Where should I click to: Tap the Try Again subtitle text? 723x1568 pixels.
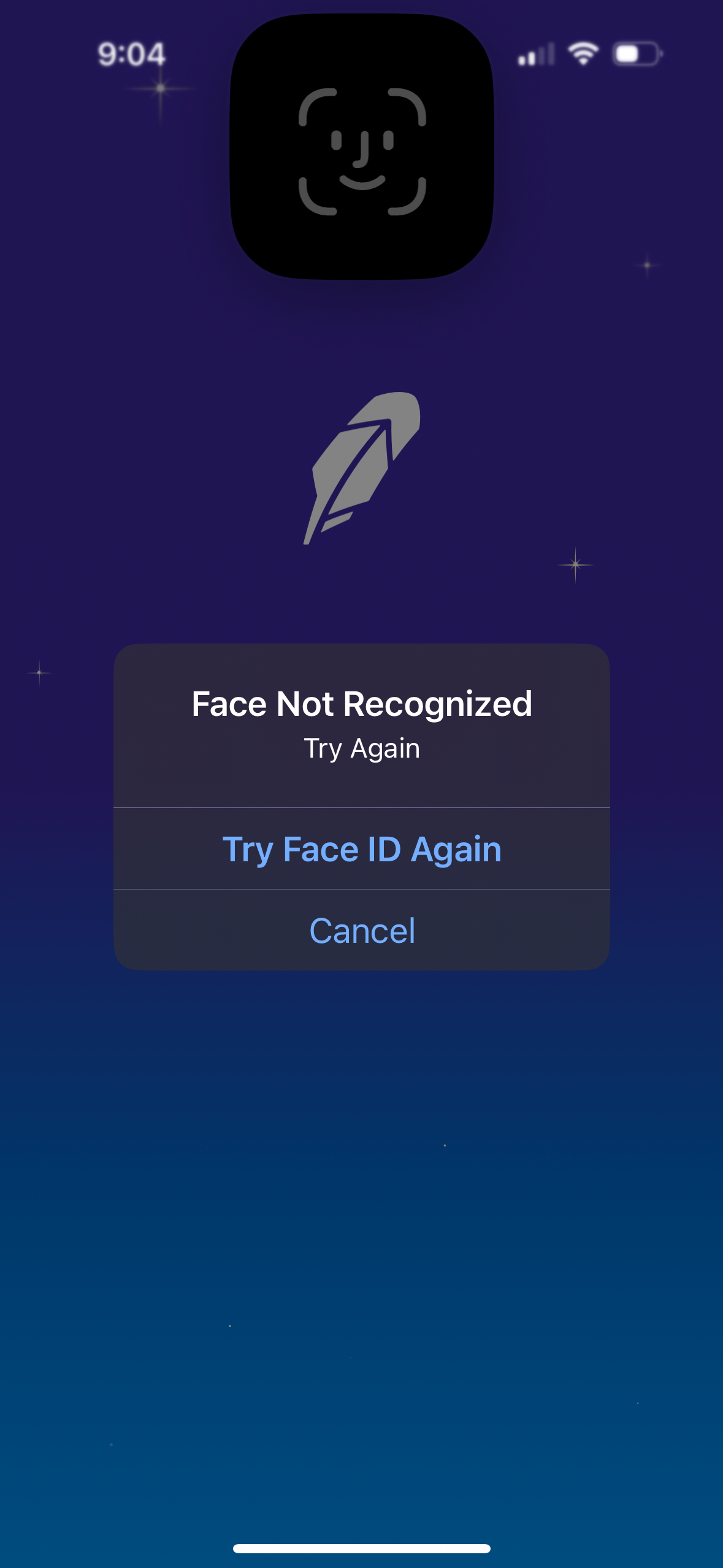(x=361, y=748)
